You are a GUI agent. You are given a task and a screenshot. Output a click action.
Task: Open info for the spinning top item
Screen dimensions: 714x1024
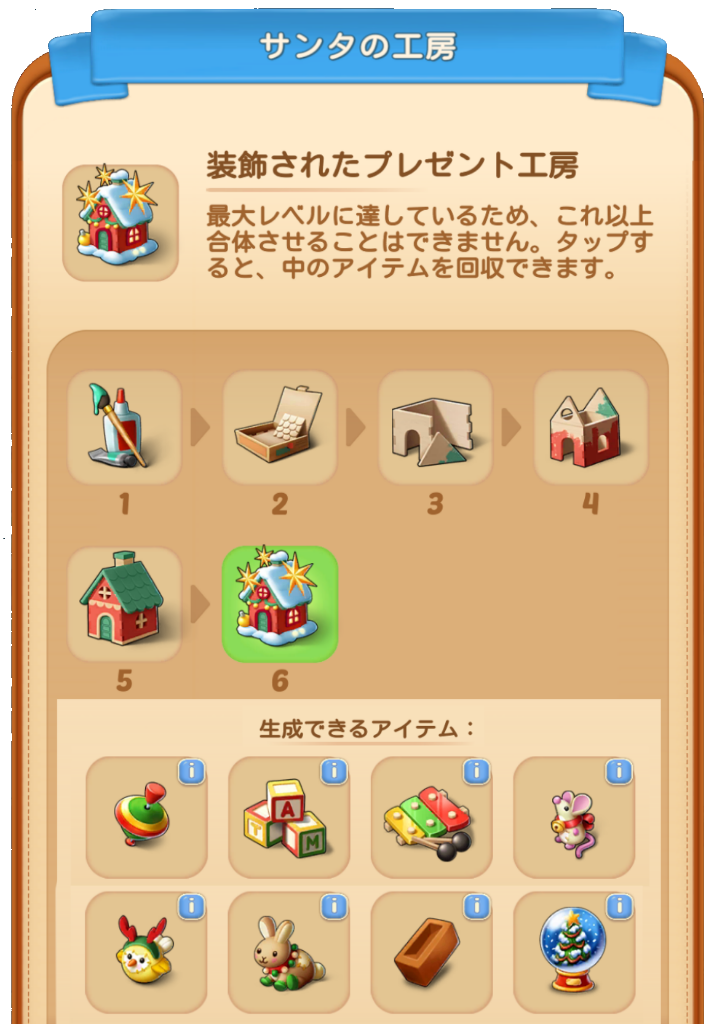point(191,772)
